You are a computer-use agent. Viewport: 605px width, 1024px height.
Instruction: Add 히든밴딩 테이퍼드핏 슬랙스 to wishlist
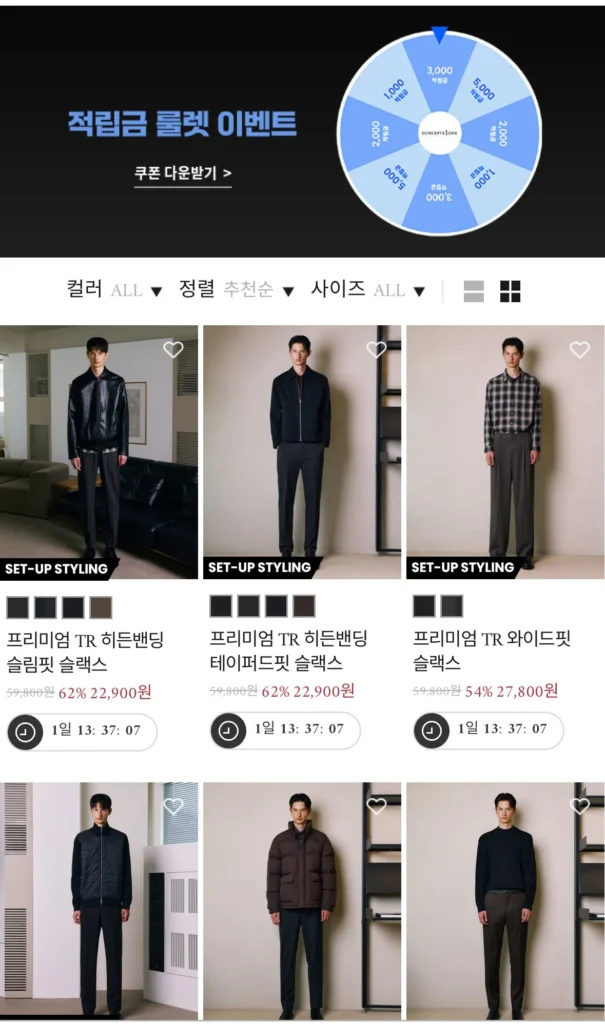[376, 349]
